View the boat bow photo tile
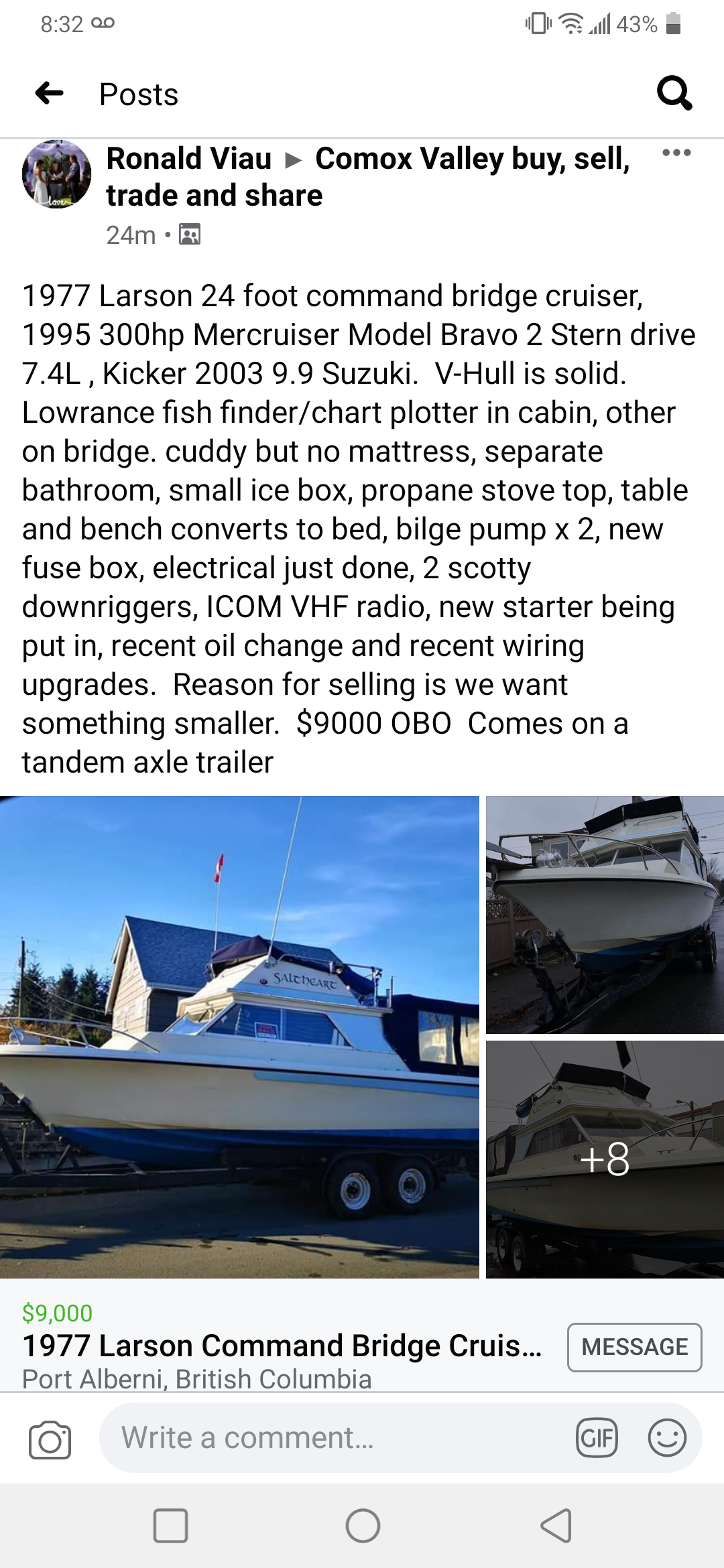 tap(605, 915)
